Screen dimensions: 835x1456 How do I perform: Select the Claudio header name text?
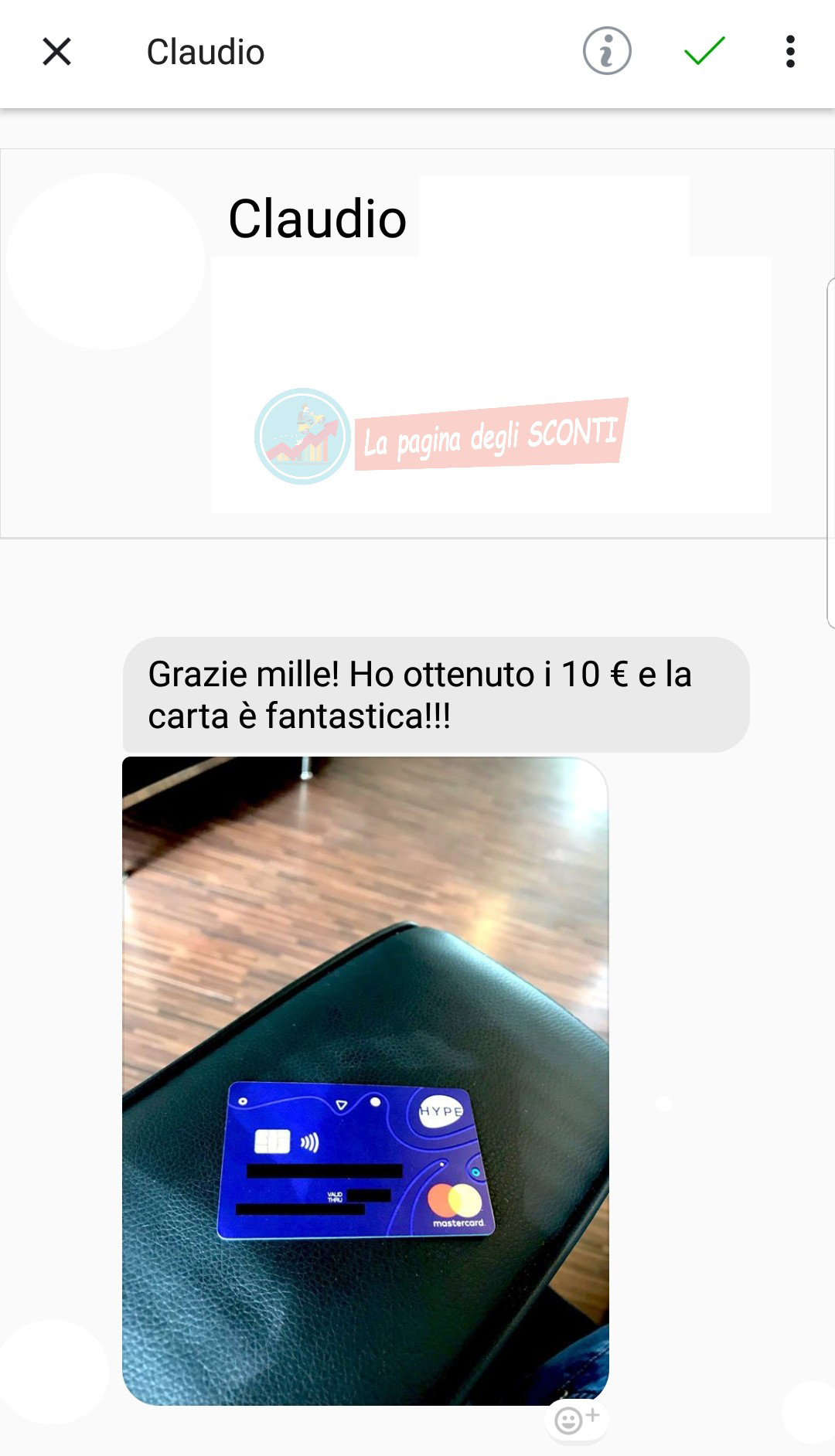pos(317,219)
